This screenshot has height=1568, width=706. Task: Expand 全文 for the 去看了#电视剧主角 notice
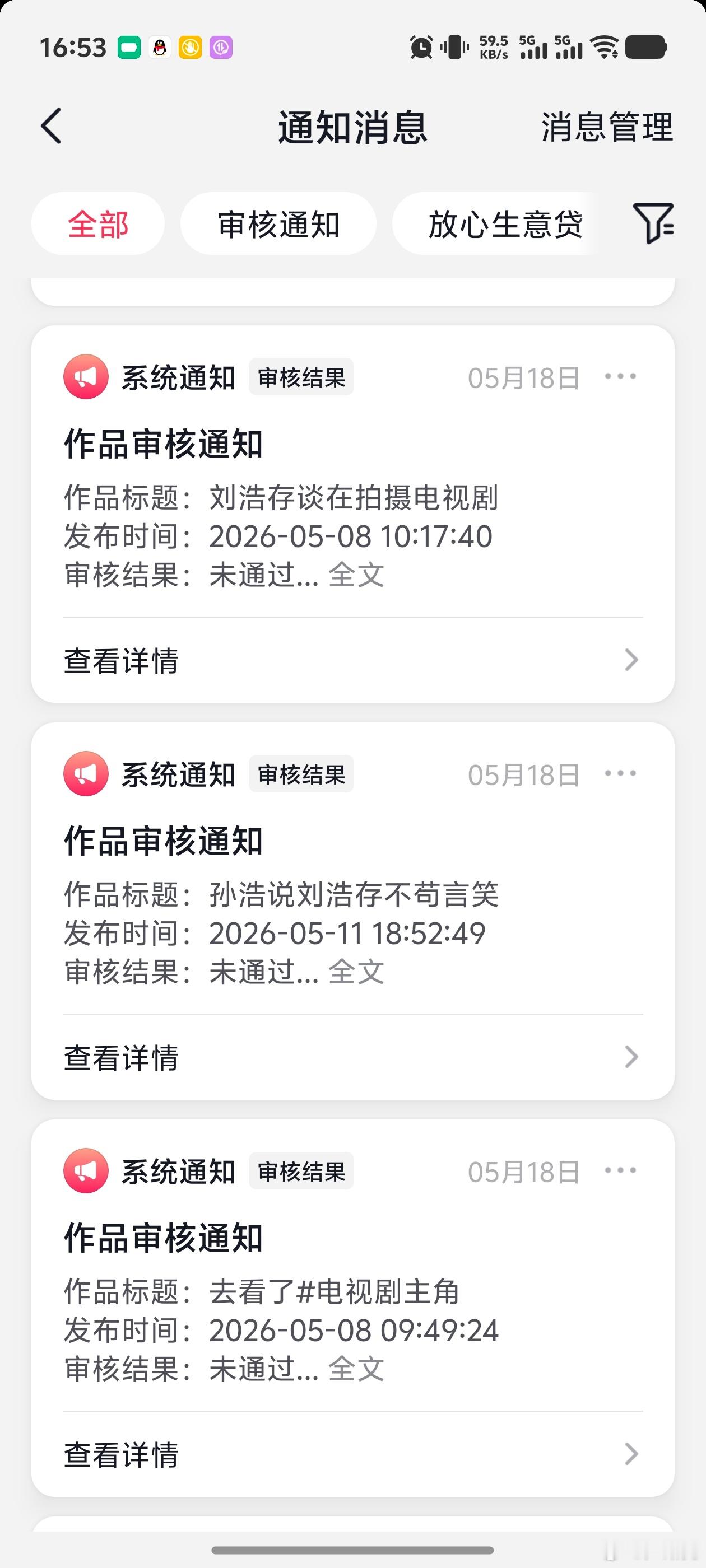click(x=356, y=1368)
